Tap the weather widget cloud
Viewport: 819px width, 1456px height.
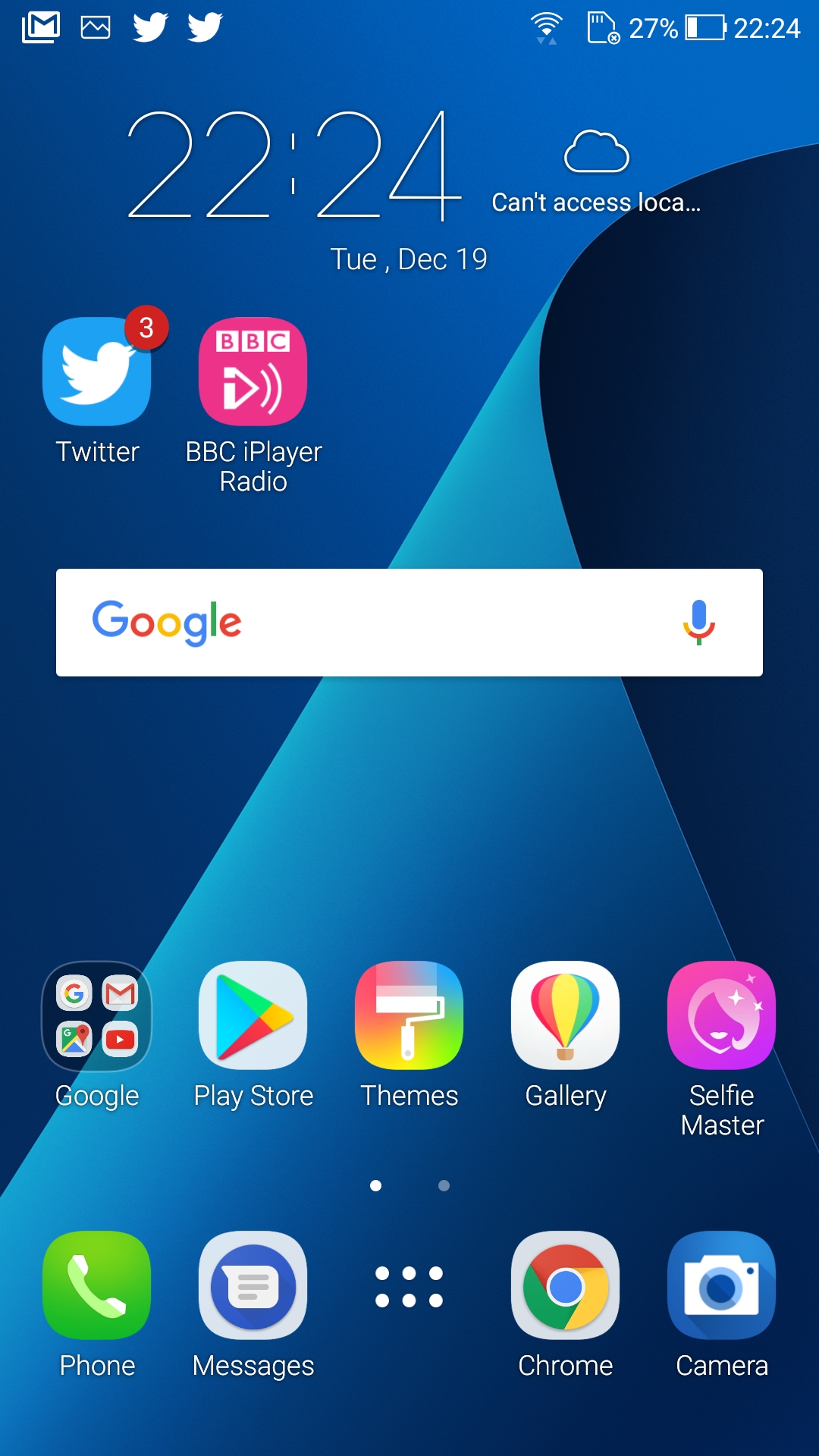597,152
